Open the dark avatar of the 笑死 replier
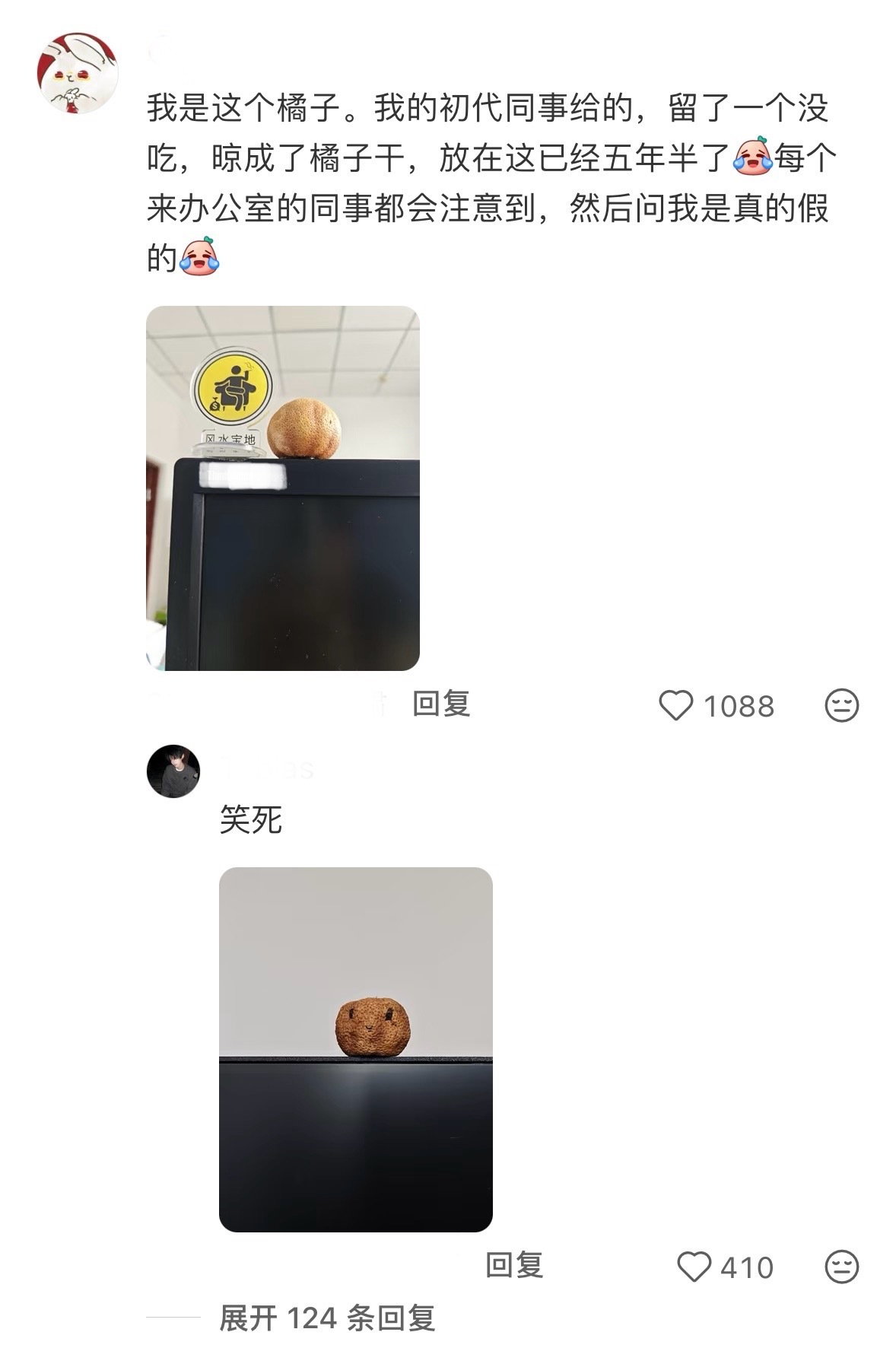The width and height of the screenshot is (896, 1364). pos(173,771)
